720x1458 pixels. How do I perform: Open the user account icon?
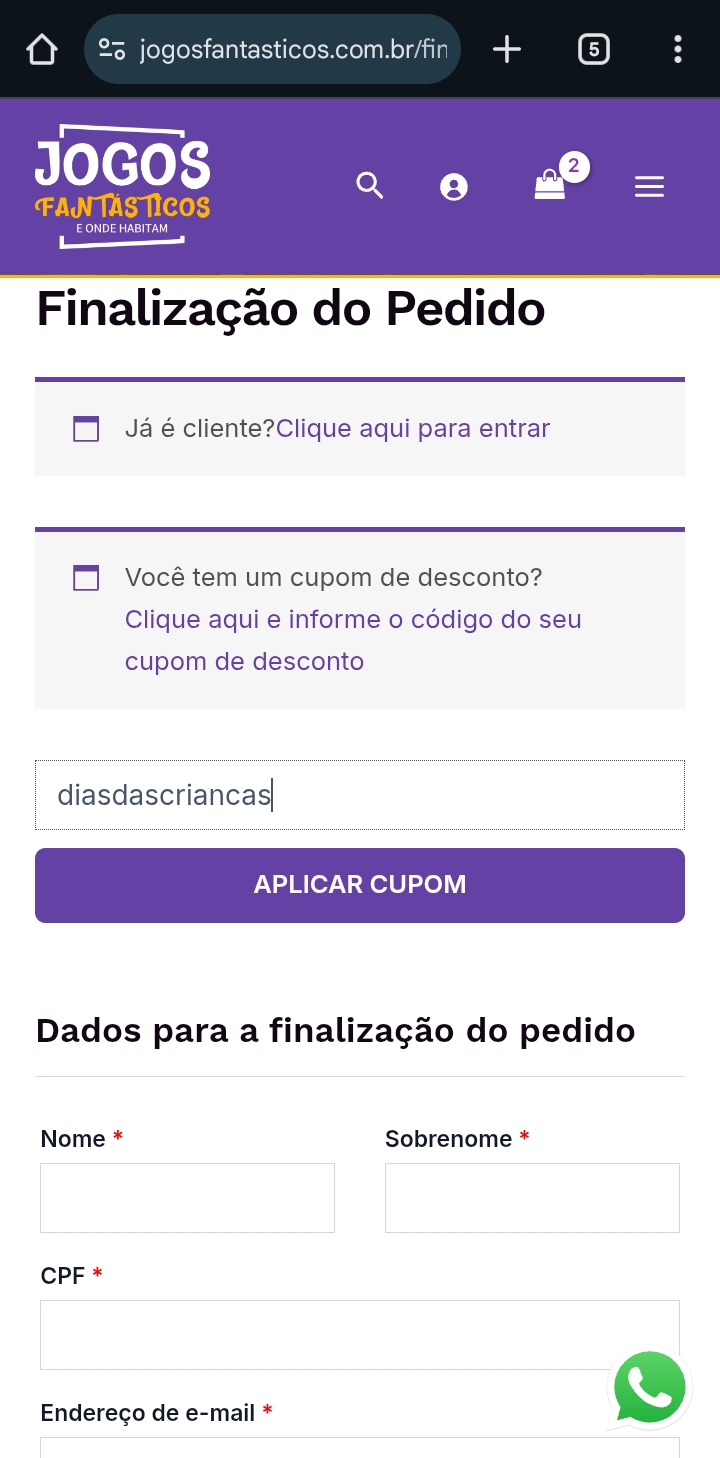[x=454, y=187]
